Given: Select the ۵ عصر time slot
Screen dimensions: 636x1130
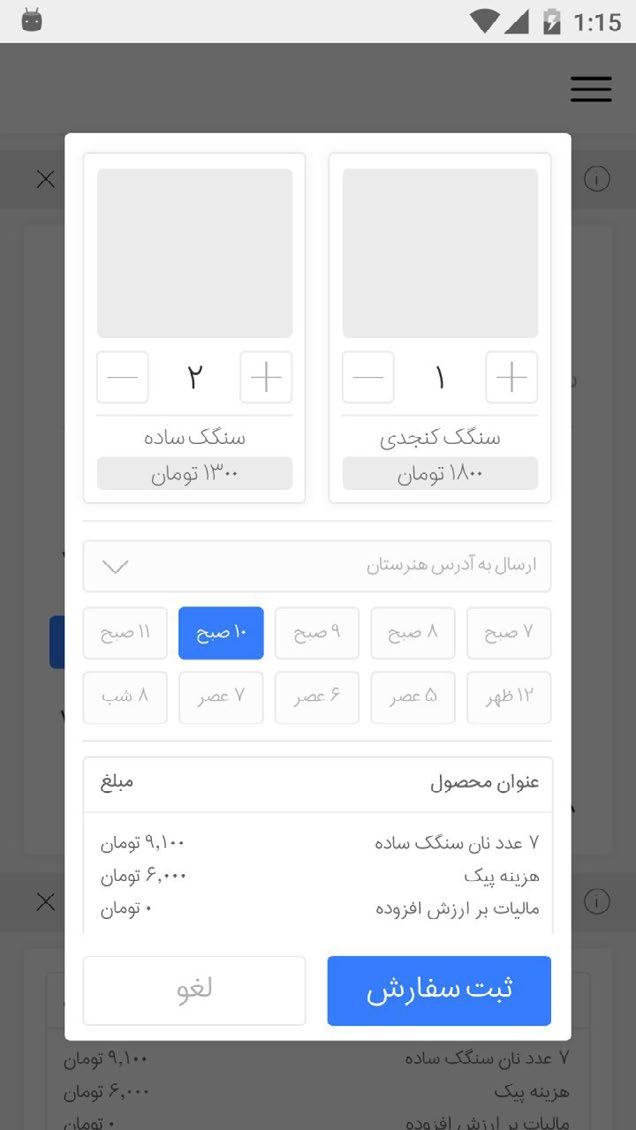Looking at the screenshot, I should click(412, 697).
